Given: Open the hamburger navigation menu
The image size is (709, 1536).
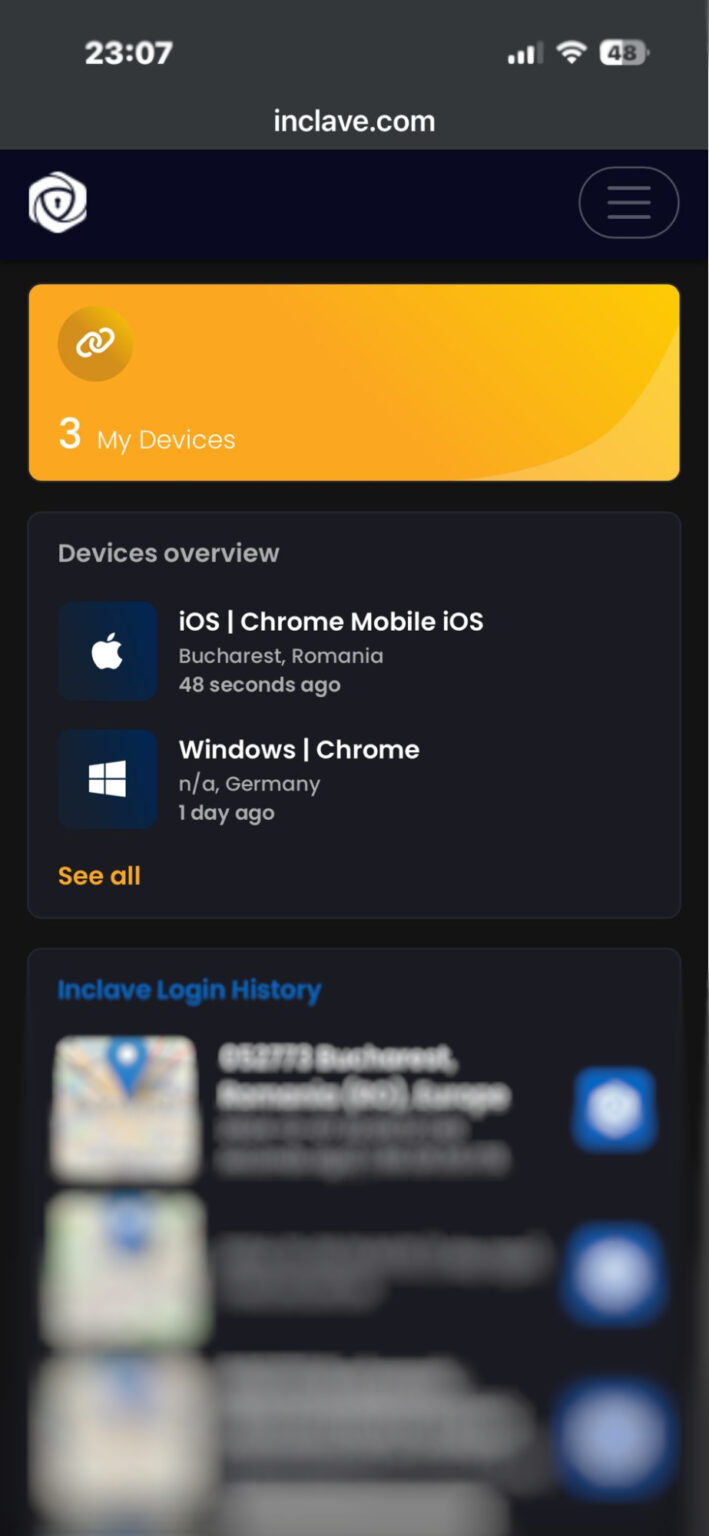Looking at the screenshot, I should (x=628, y=203).
